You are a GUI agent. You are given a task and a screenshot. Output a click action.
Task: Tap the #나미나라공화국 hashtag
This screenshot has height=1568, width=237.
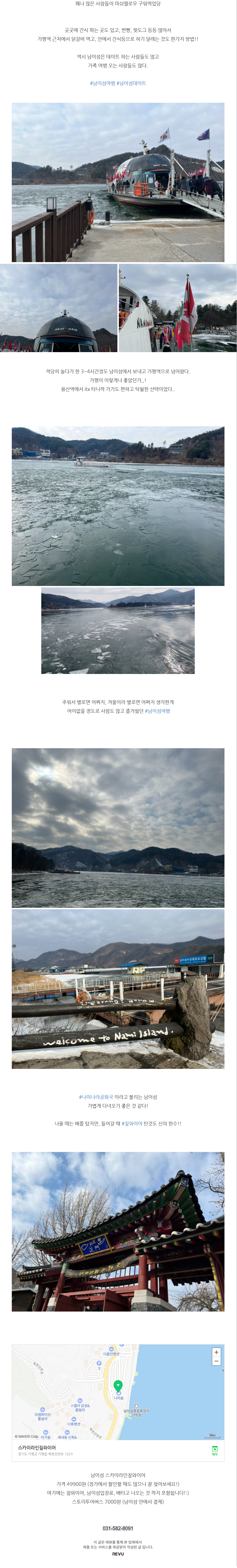point(96,1097)
